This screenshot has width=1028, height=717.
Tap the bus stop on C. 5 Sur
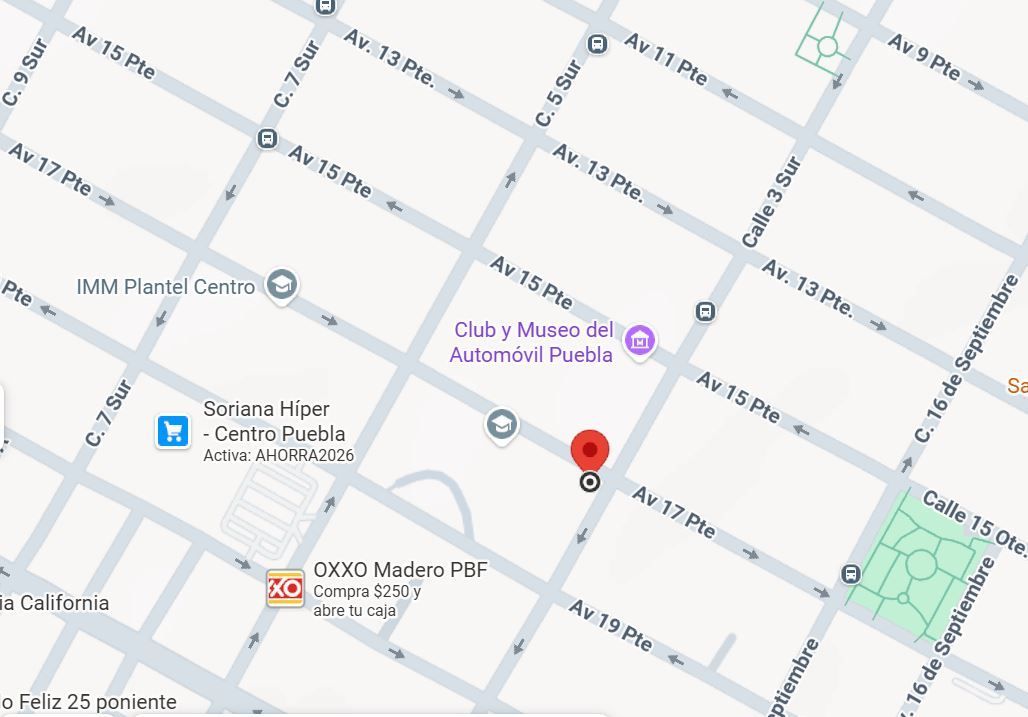pyautogui.click(x=597, y=45)
